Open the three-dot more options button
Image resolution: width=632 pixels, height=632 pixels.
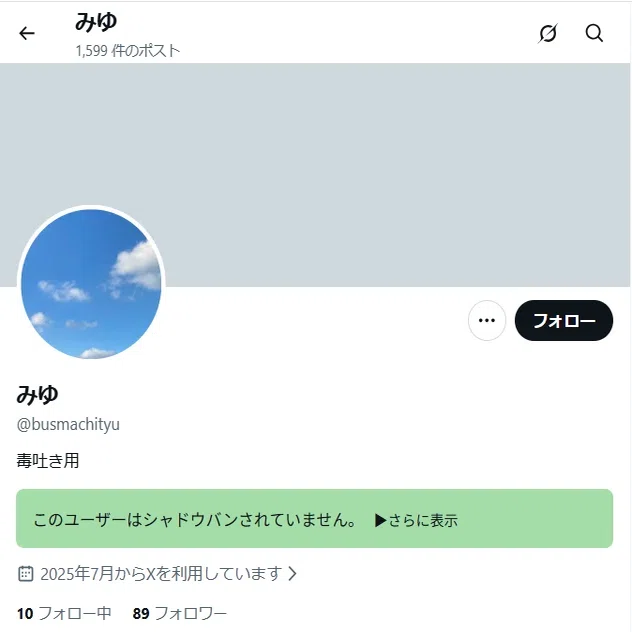486,320
